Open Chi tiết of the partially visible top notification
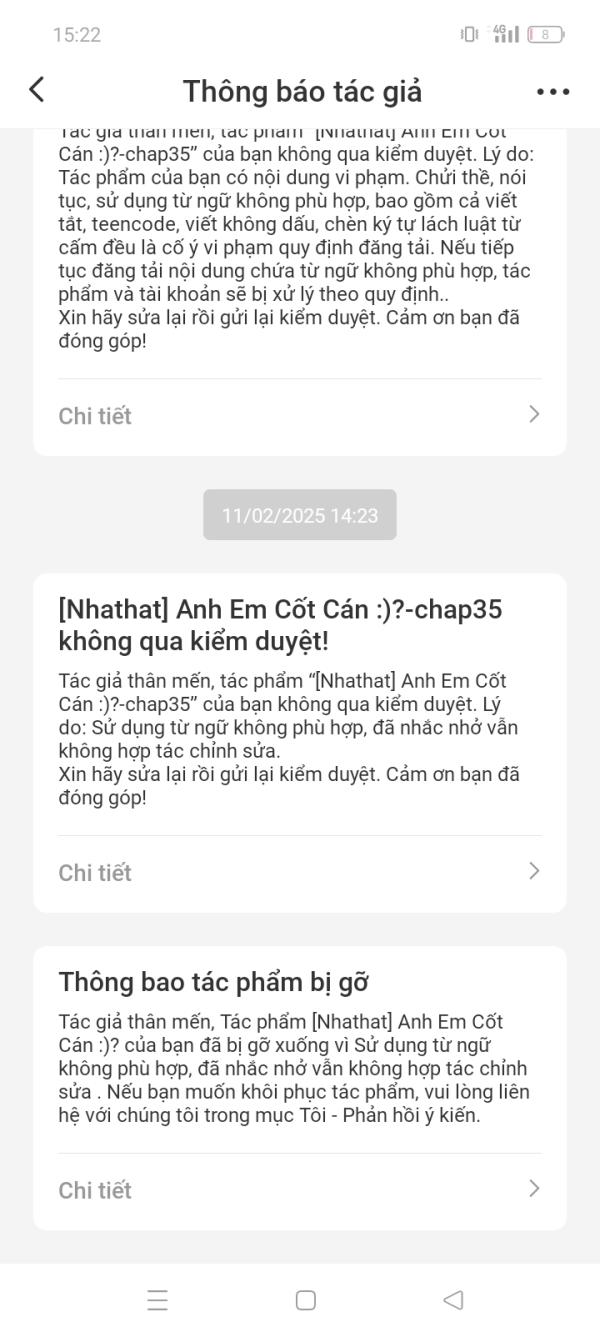This screenshot has width=600, height=1337. coord(299,415)
